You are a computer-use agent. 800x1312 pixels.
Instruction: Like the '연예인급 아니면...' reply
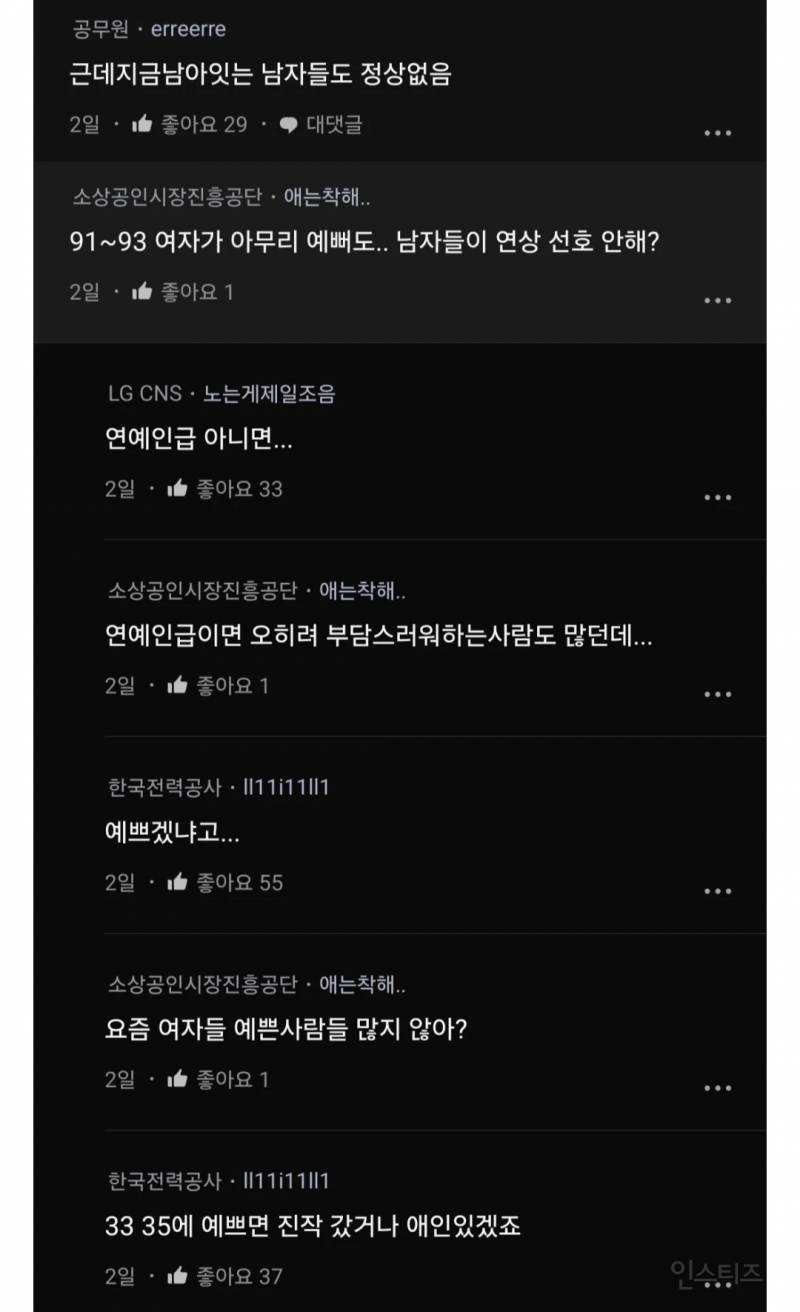tap(178, 489)
